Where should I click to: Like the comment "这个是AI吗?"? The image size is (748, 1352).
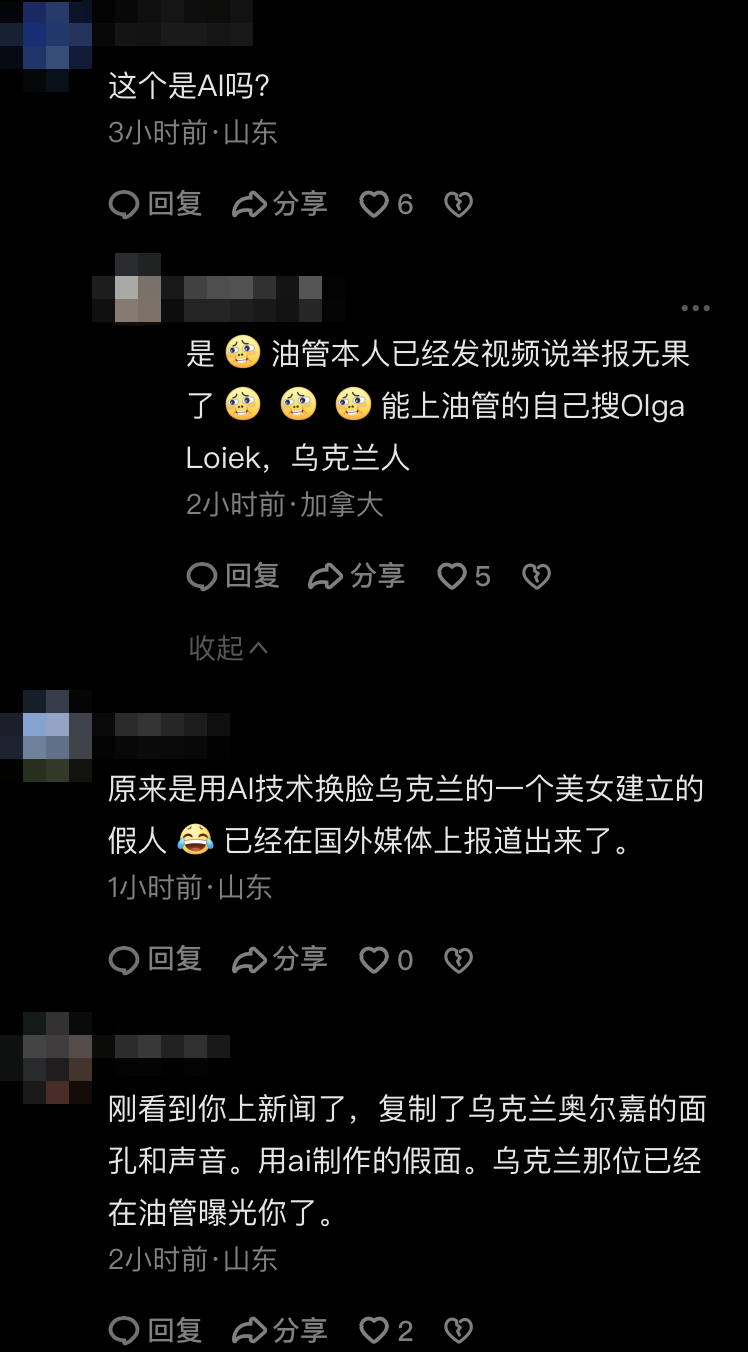374,205
